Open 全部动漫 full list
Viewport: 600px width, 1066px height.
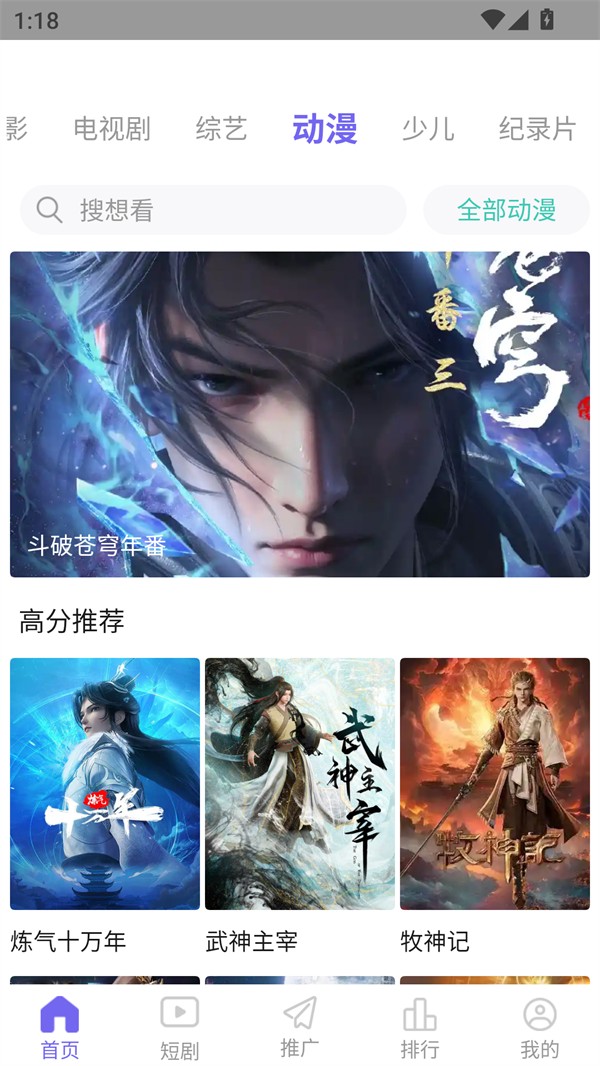point(506,210)
